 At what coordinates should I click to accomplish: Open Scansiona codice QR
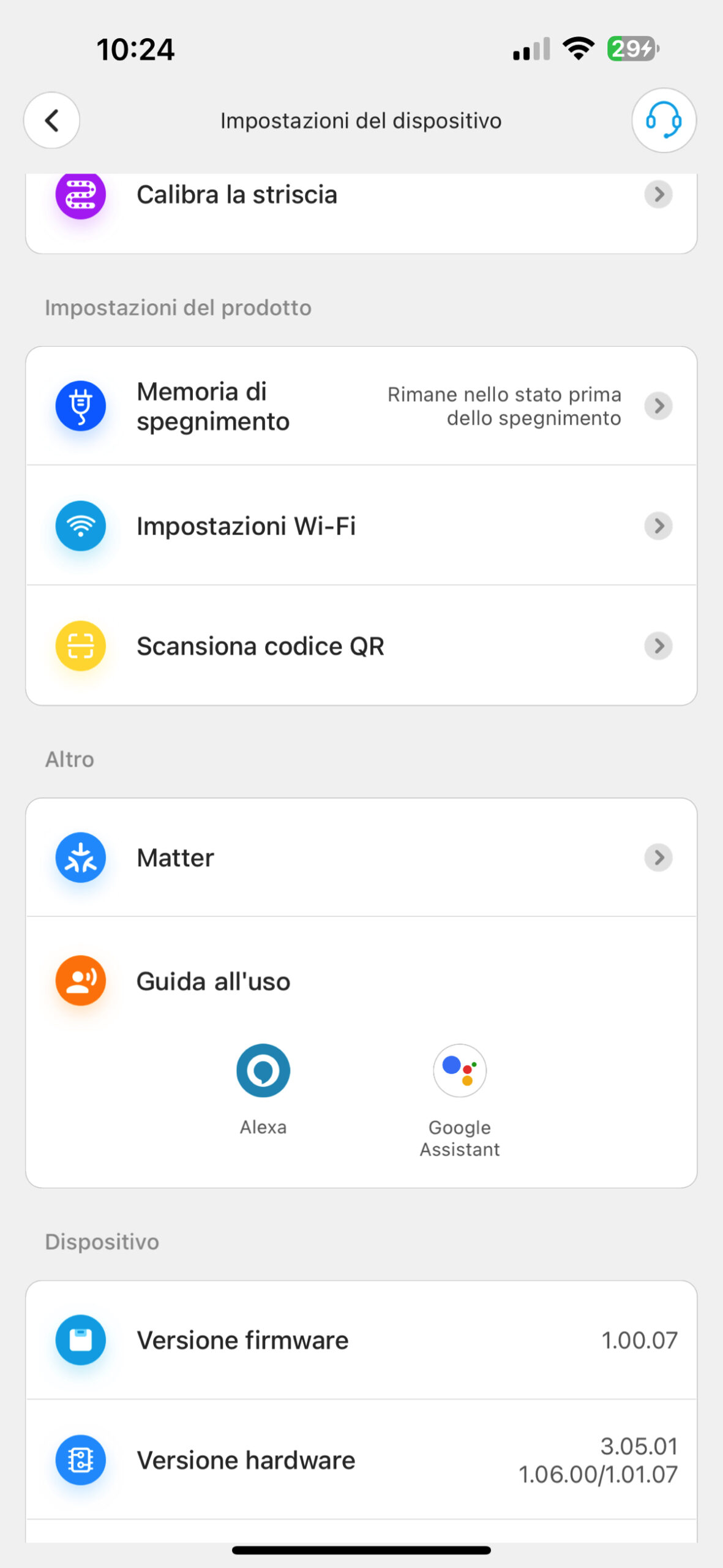point(361,646)
